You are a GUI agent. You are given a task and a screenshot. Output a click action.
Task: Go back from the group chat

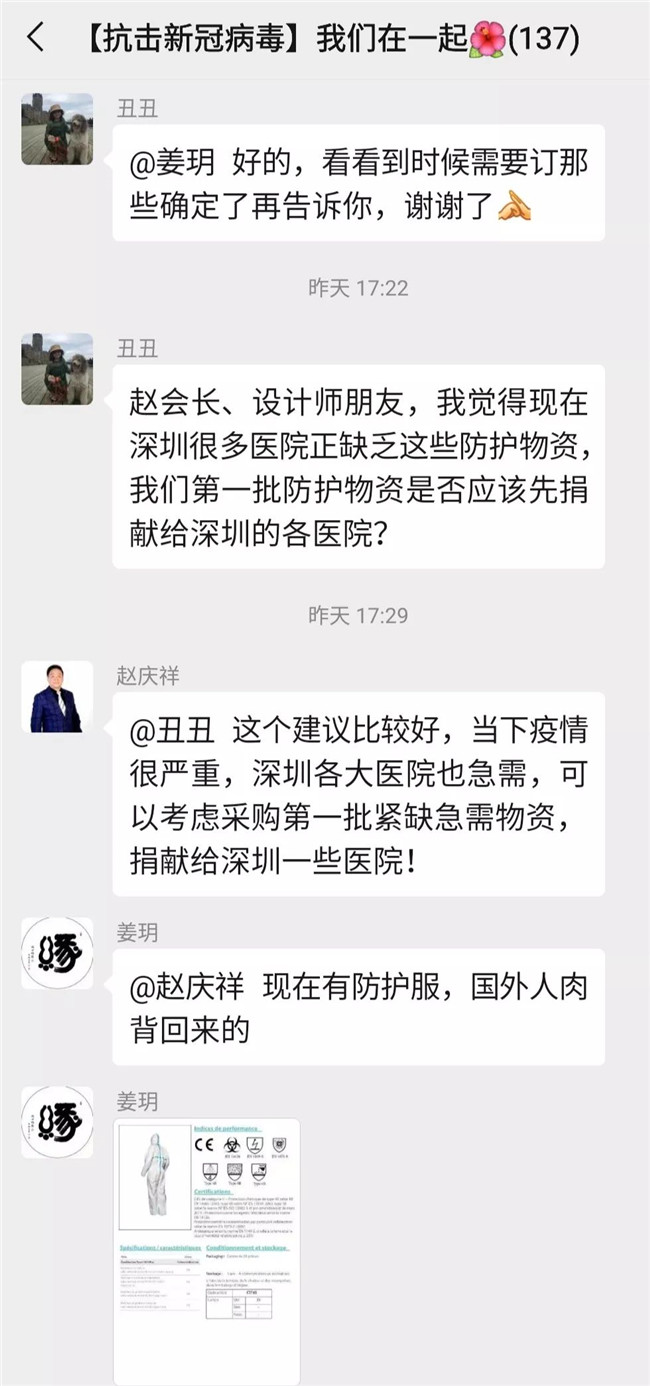tap(36, 39)
